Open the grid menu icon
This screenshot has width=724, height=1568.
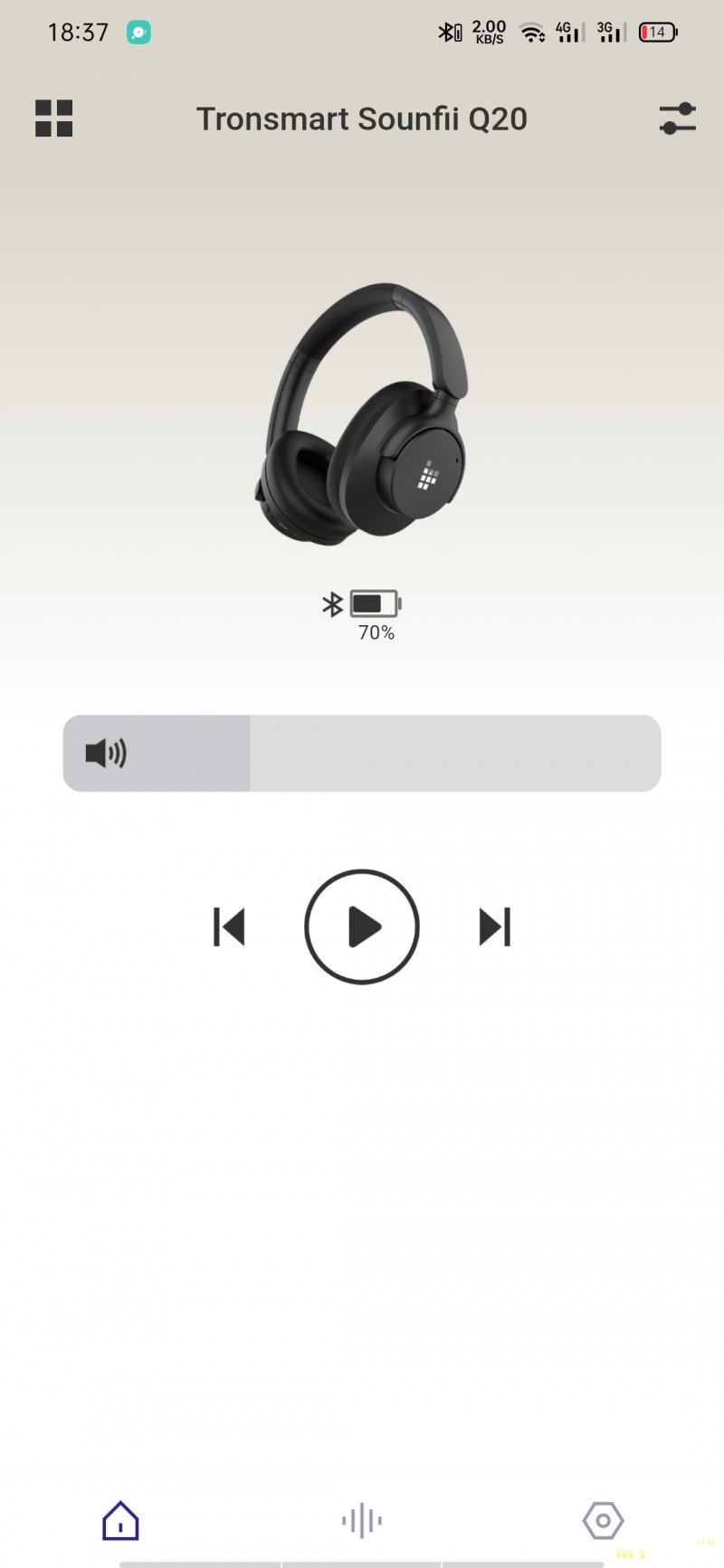[x=53, y=119]
